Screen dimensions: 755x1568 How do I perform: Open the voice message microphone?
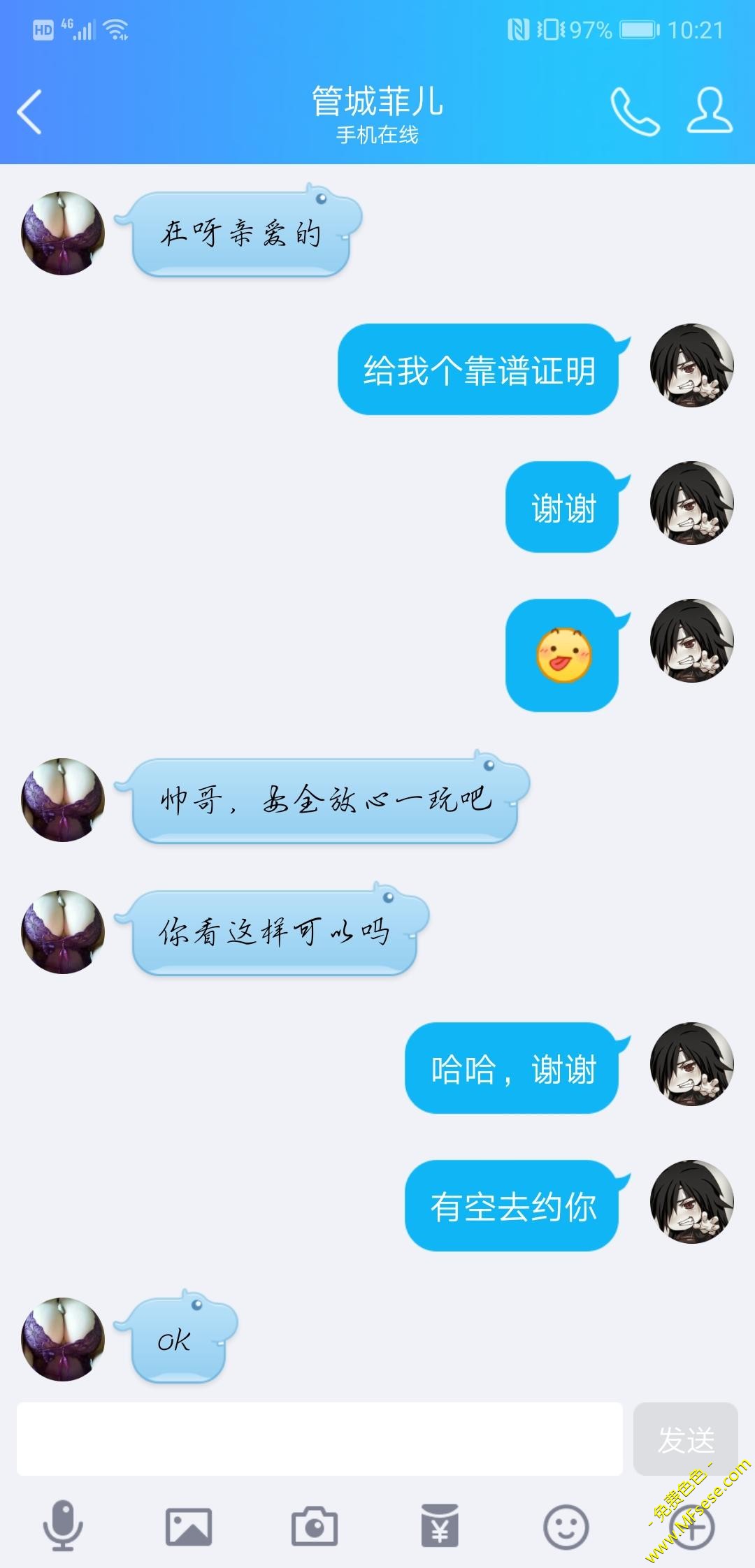coord(63,1526)
